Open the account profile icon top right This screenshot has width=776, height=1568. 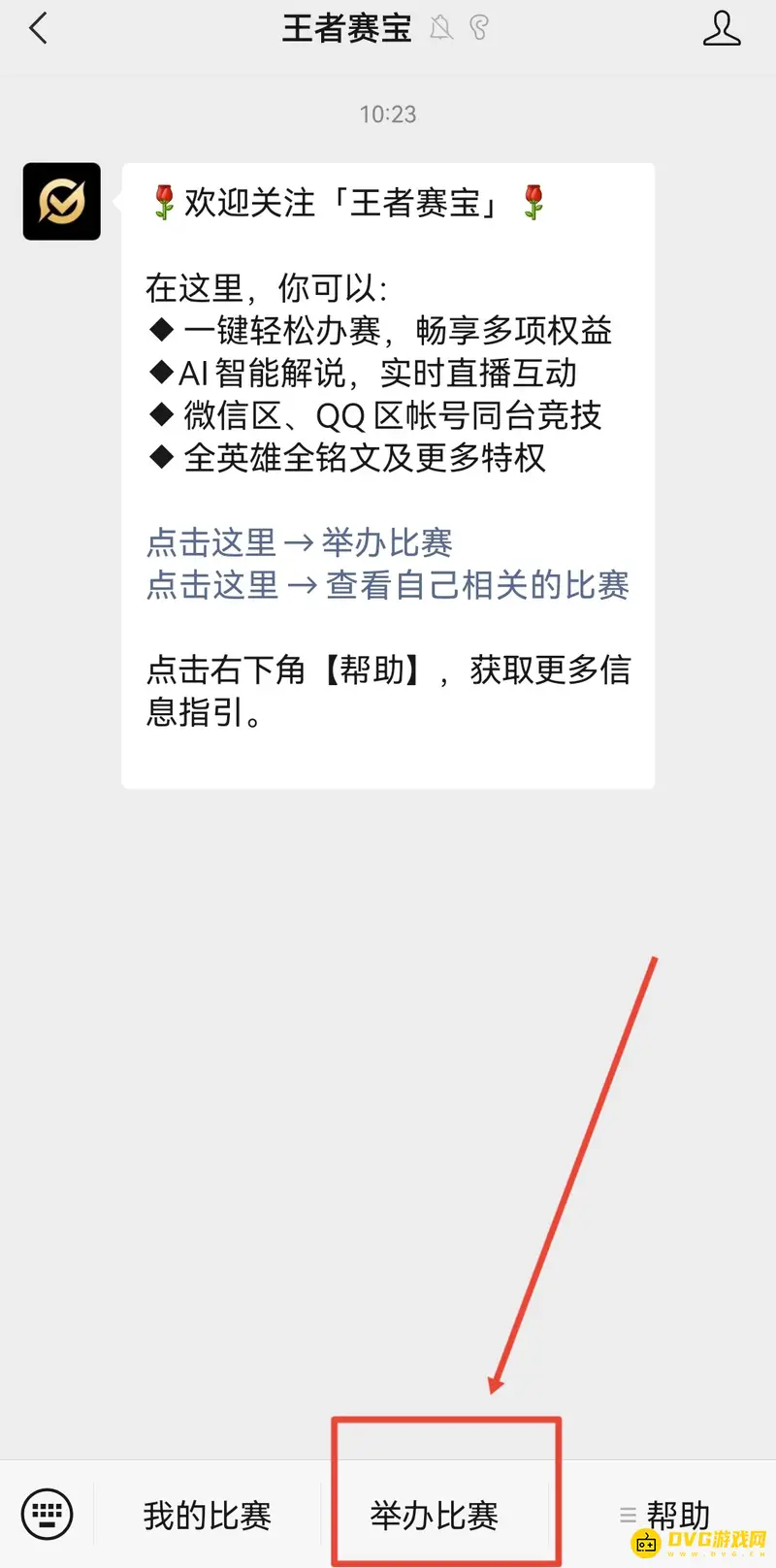click(x=722, y=29)
